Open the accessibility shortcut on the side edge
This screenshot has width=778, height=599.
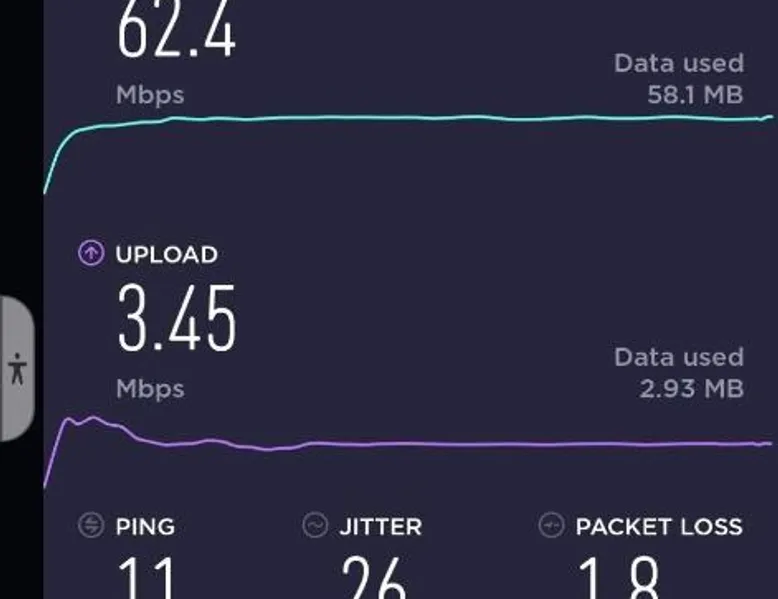tap(17, 368)
